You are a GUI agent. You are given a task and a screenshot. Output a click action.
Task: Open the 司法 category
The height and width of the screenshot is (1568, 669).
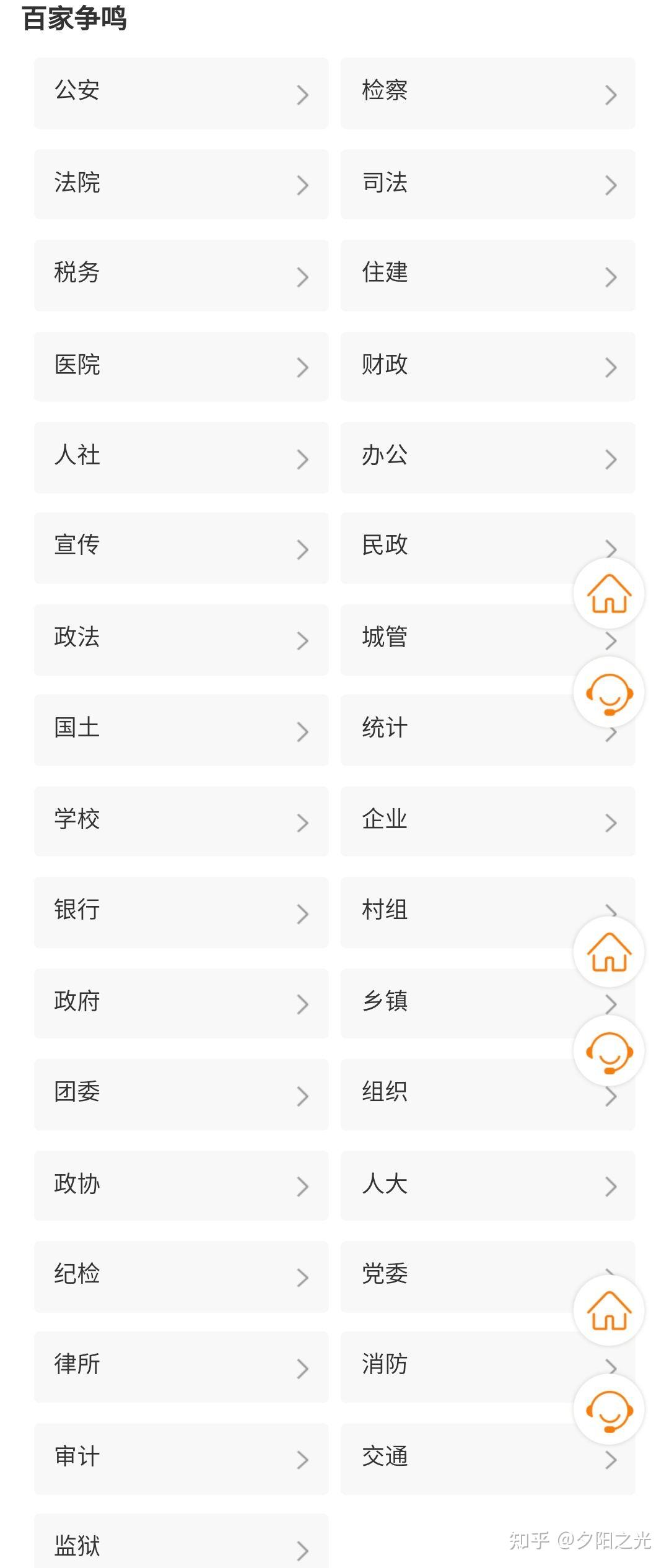coord(488,184)
